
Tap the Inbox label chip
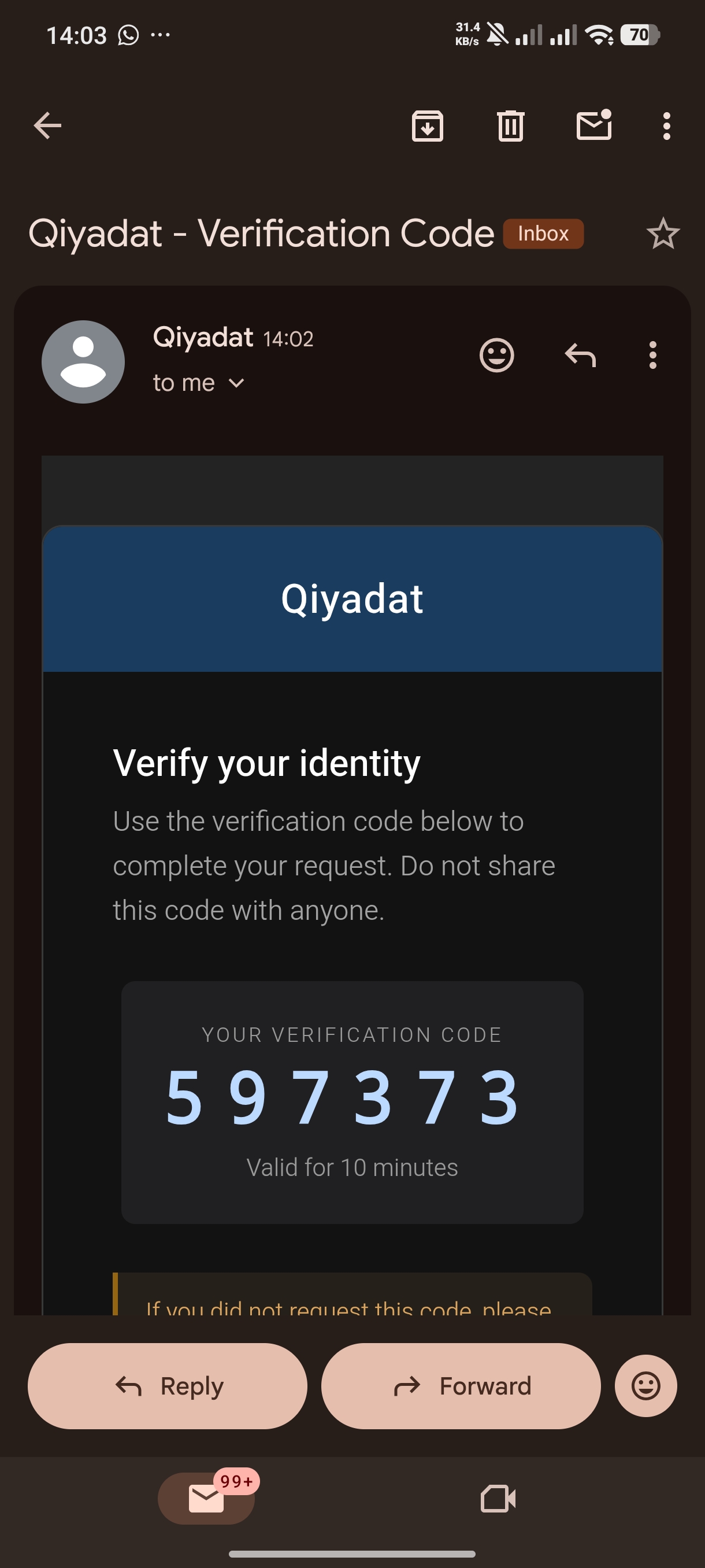pyautogui.click(x=543, y=234)
